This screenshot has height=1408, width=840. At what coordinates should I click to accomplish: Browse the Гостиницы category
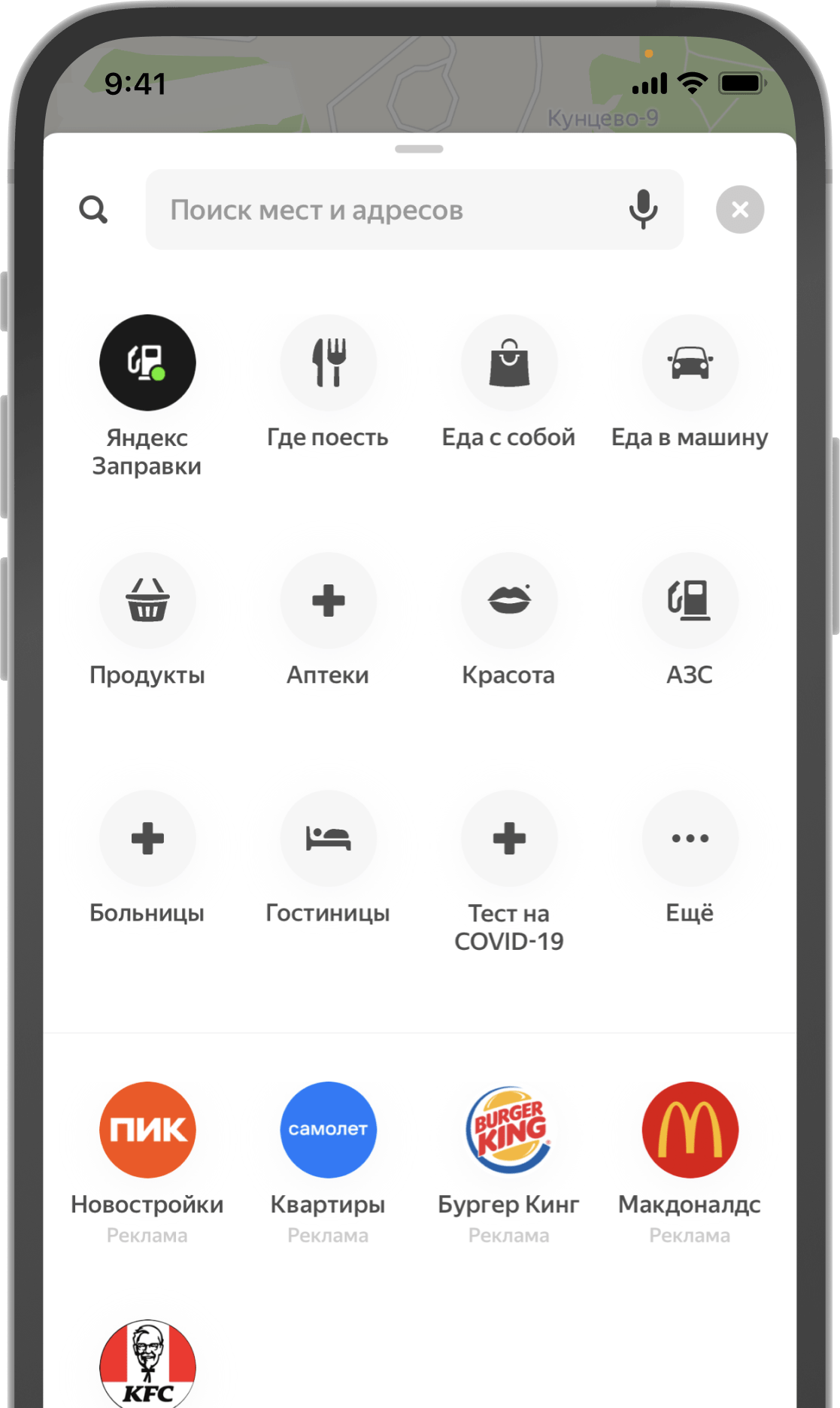(x=328, y=839)
